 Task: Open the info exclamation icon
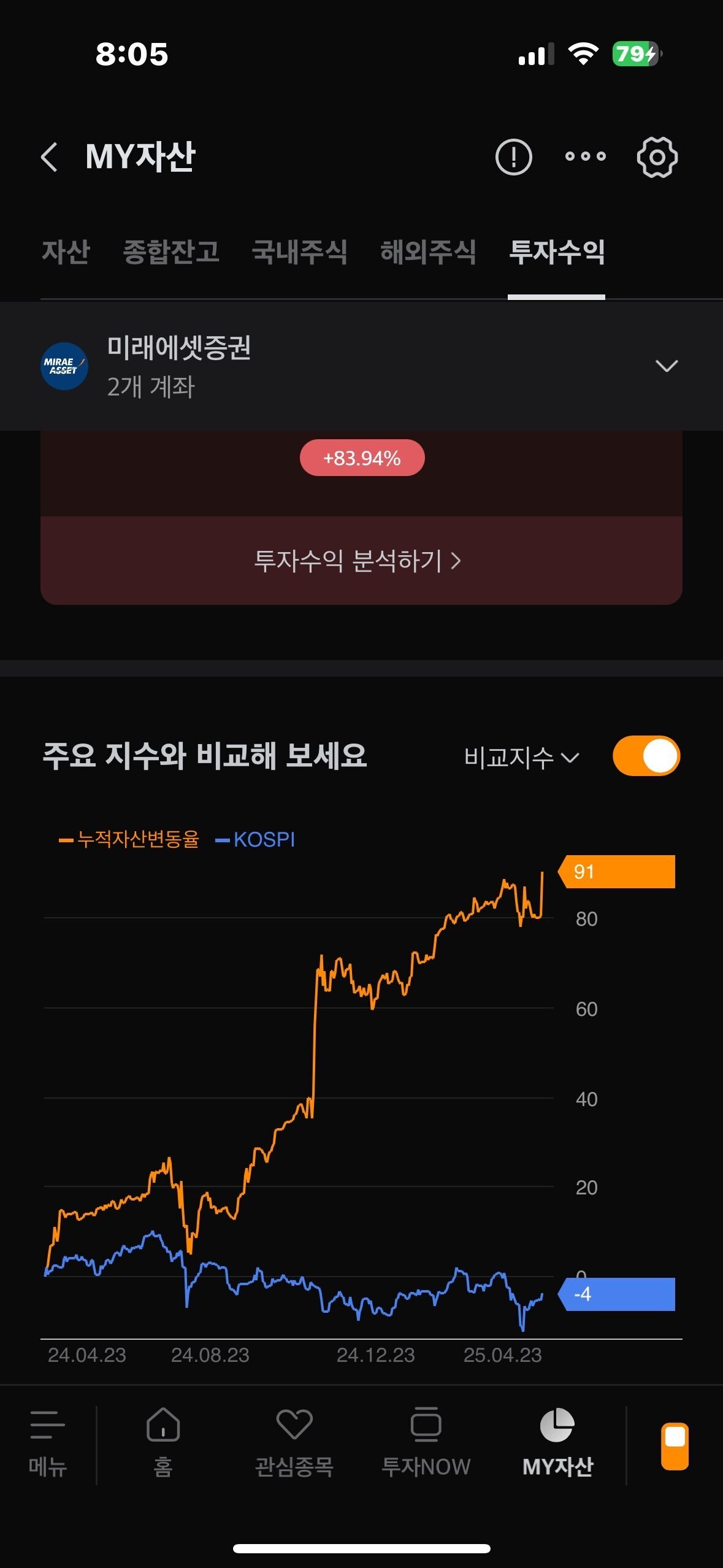[513, 157]
